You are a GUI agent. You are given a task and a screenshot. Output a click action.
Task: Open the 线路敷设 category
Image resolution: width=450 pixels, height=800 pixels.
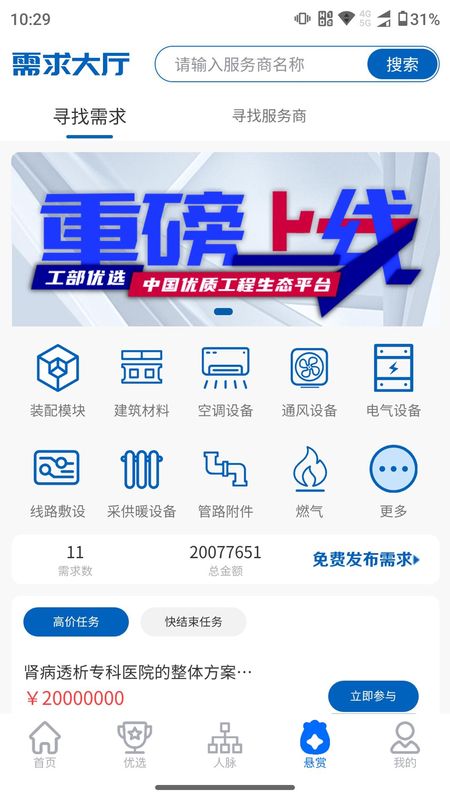(x=58, y=482)
